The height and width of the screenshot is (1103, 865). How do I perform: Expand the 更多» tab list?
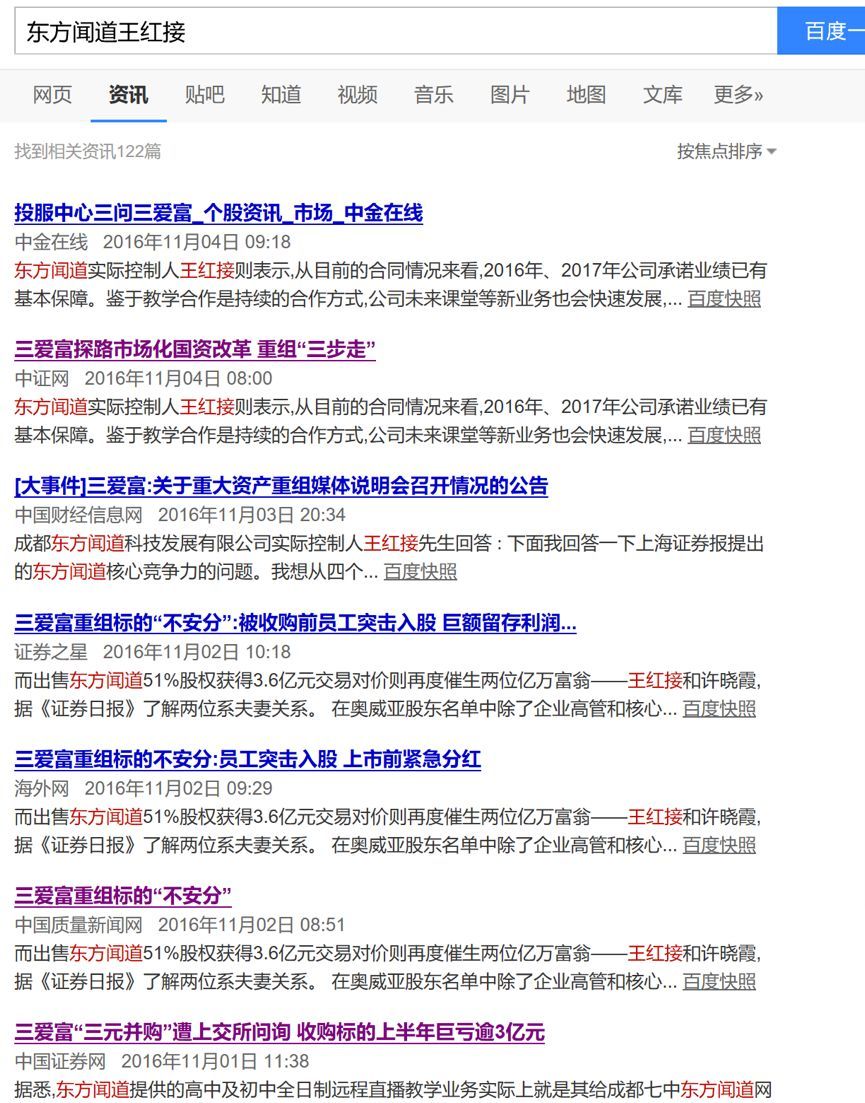pyautogui.click(x=738, y=95)
